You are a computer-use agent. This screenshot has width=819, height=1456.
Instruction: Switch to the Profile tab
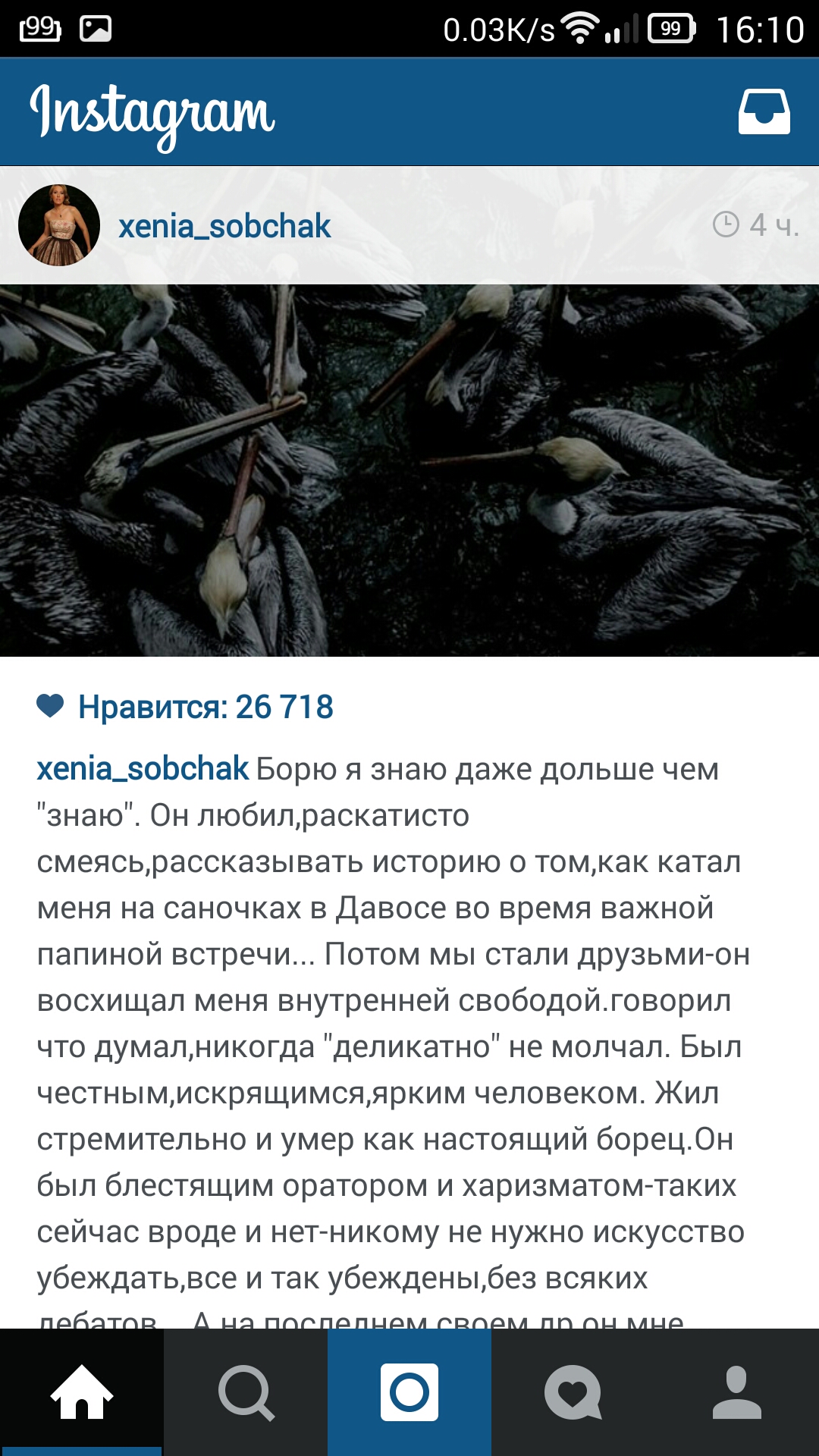click(737, 1392)
